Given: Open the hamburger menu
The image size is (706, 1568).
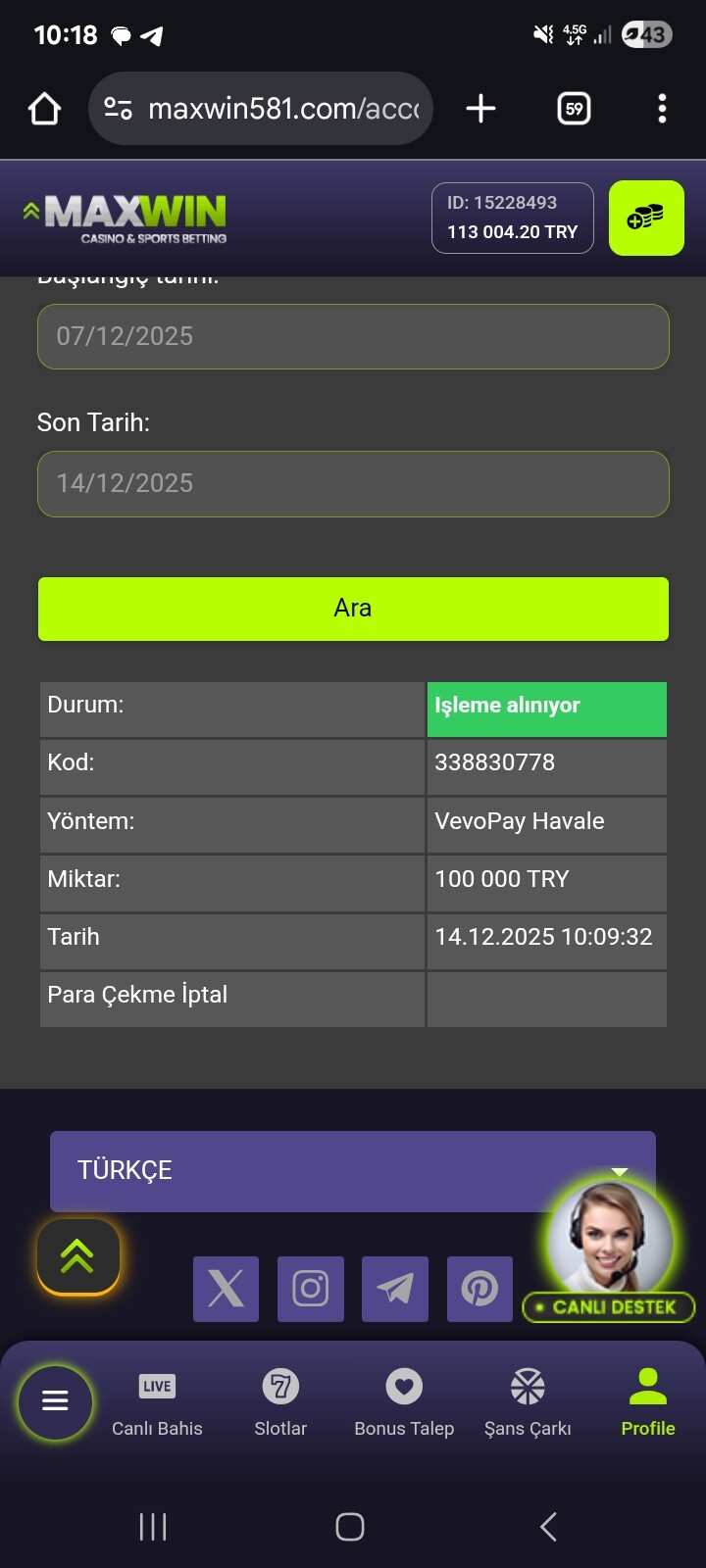Looking at the screenshot, I should pos(56,1401).
